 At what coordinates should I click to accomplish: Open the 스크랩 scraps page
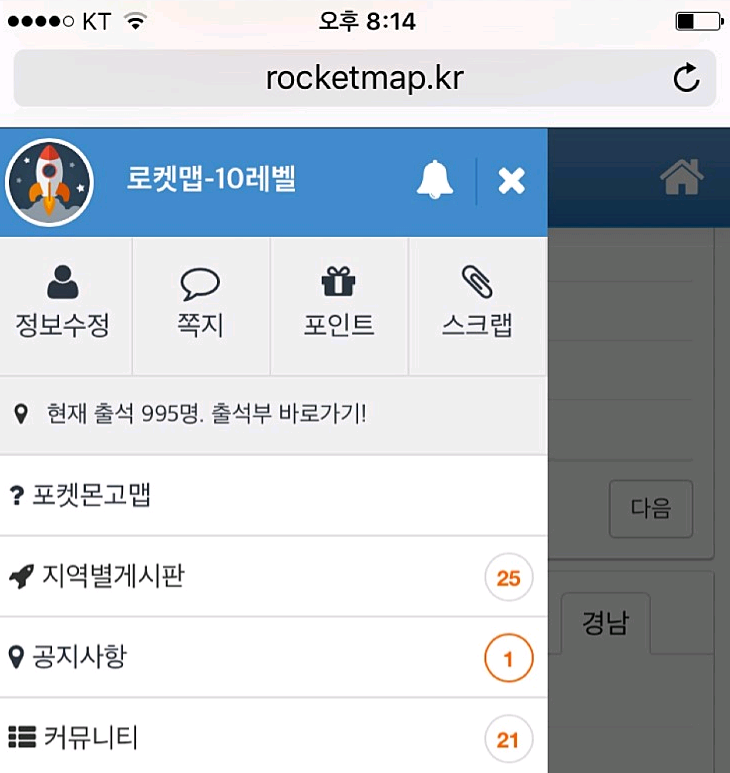point(477,305)
